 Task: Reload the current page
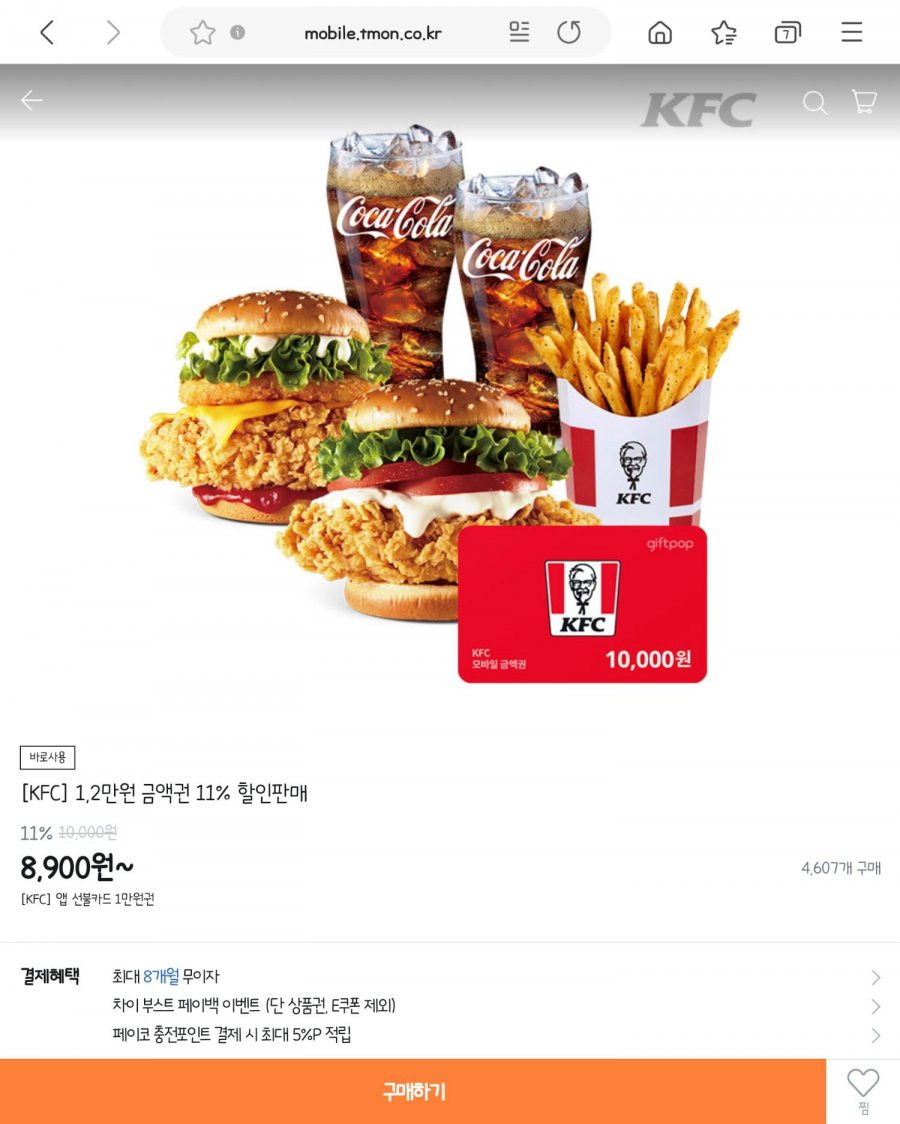[569, 32]
